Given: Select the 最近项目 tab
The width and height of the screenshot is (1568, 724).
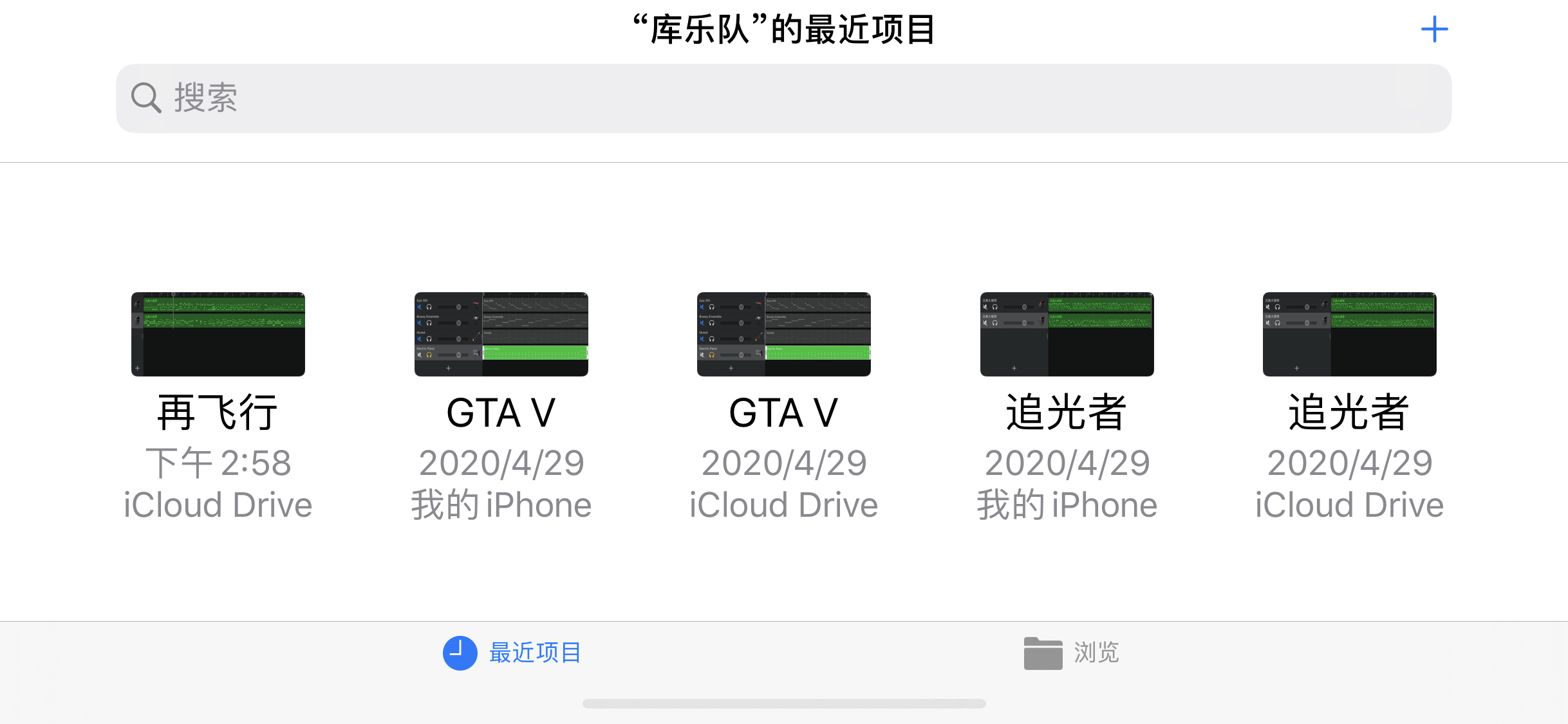Looking at the screenshot, I should [x=512, y=653].
